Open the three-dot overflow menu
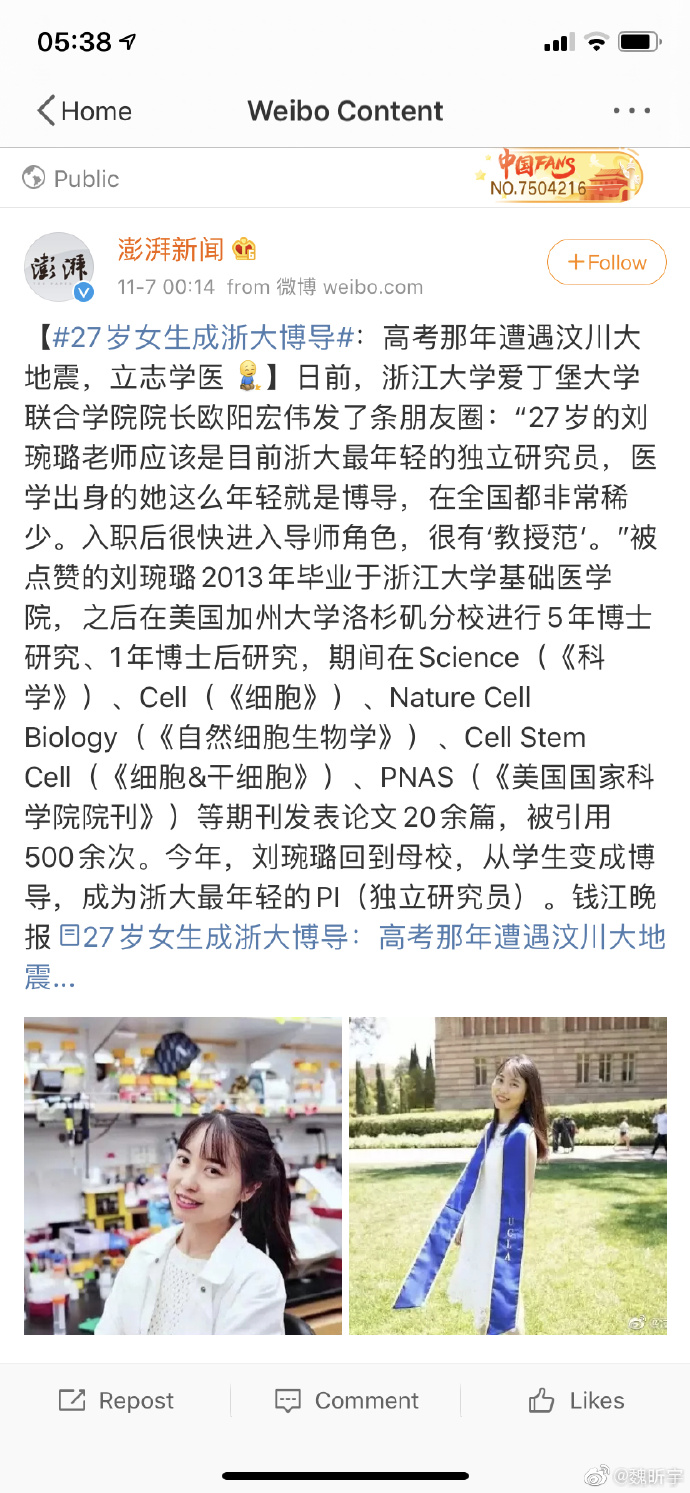Screen dimensions: 690x1493 click(x=632, y=111)
